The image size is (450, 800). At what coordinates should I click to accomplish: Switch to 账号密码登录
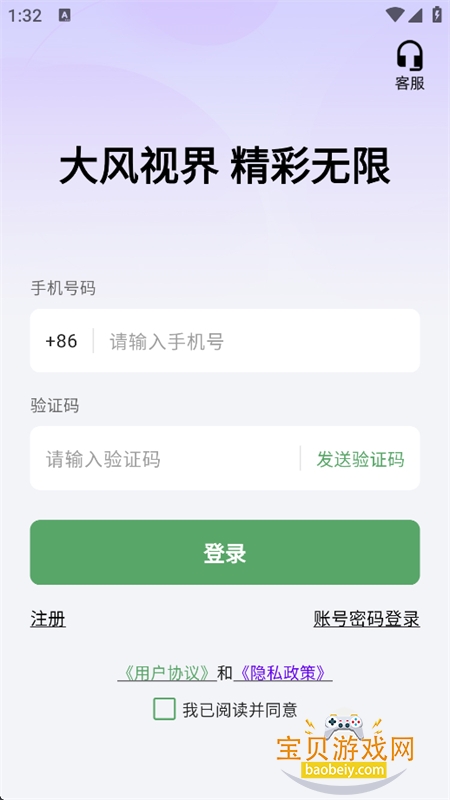coord(366,619)
